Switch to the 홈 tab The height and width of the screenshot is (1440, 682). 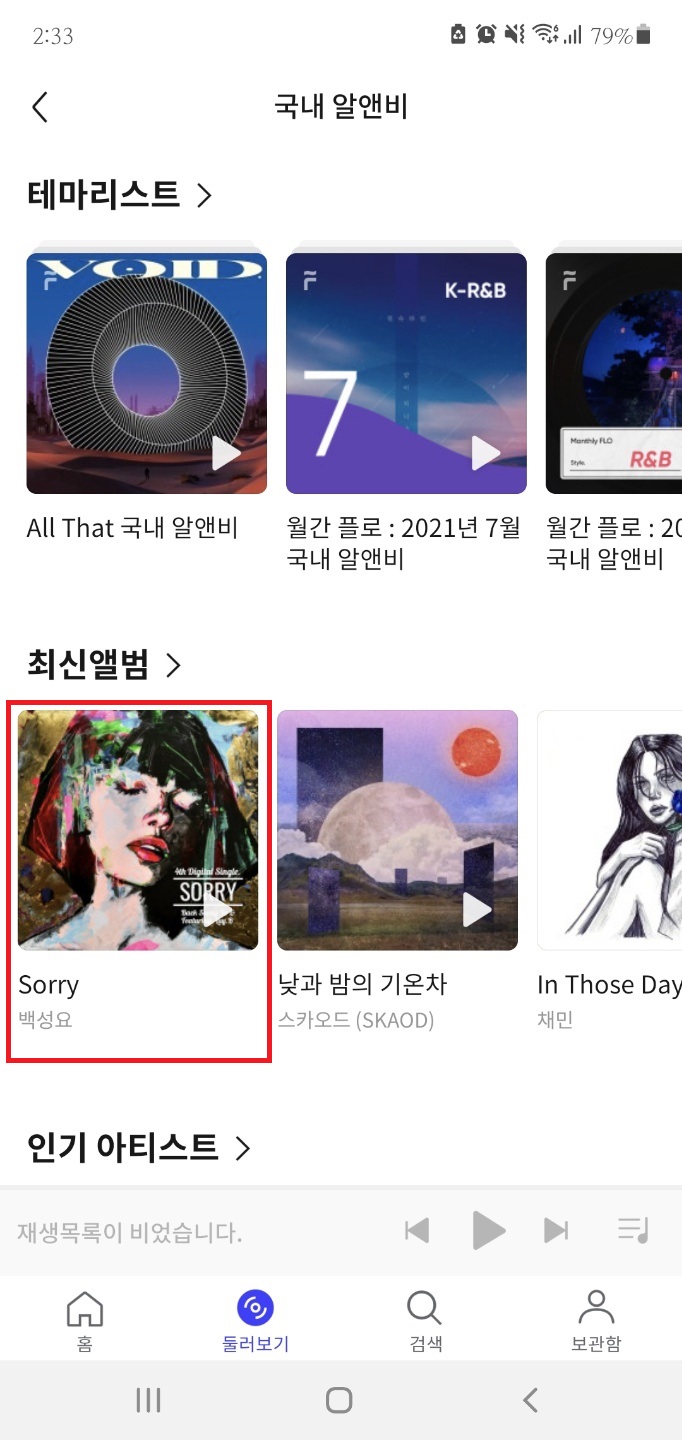click(x=85, y=1320)
